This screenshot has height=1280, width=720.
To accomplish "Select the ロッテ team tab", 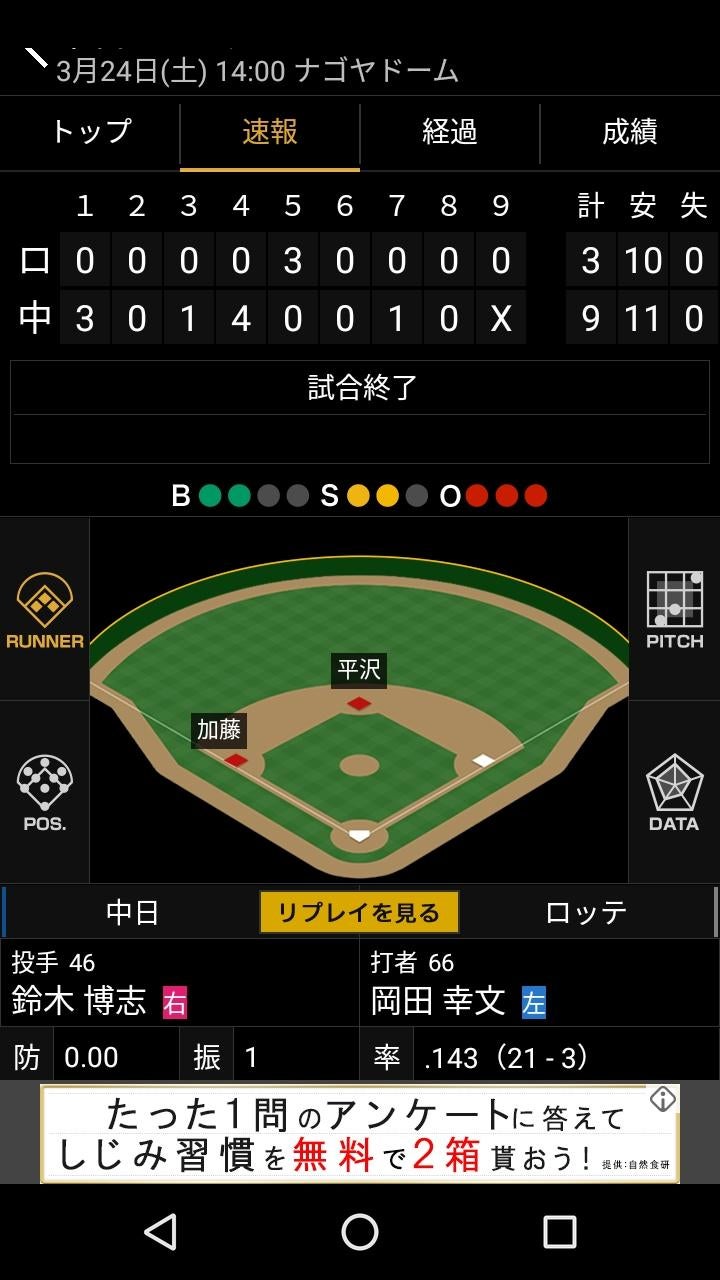I will pyautogui.click(x=587, y=912).
